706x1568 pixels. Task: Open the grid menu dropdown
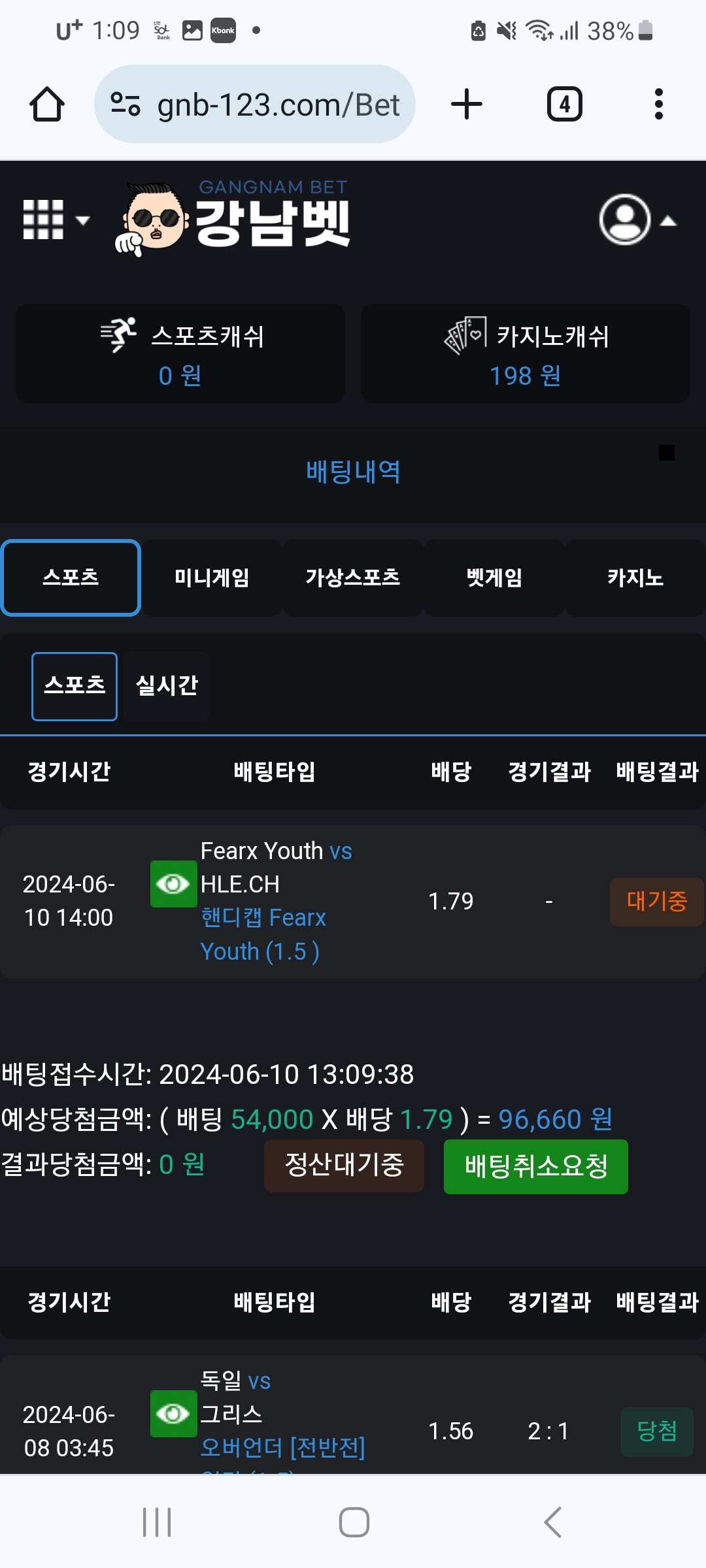pyautogui.click(x=55, y=220)
